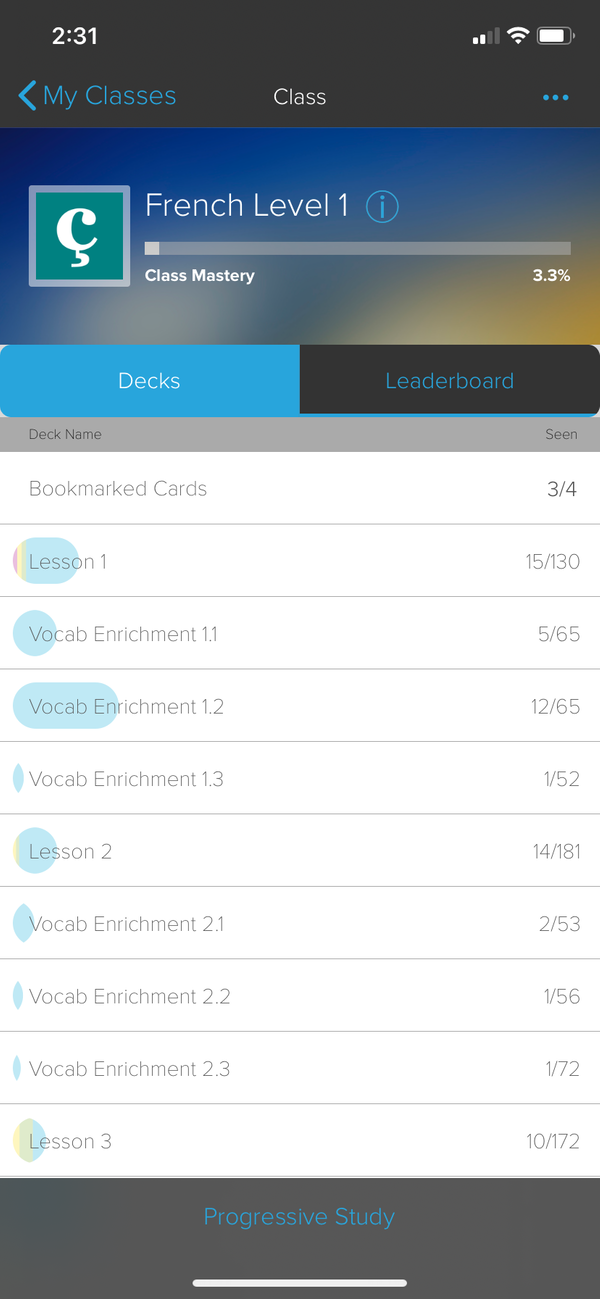The width and height of the screenshot is (600, 1299).
Task: Switch to the Leaderboard tab
Action: point(449,381)
